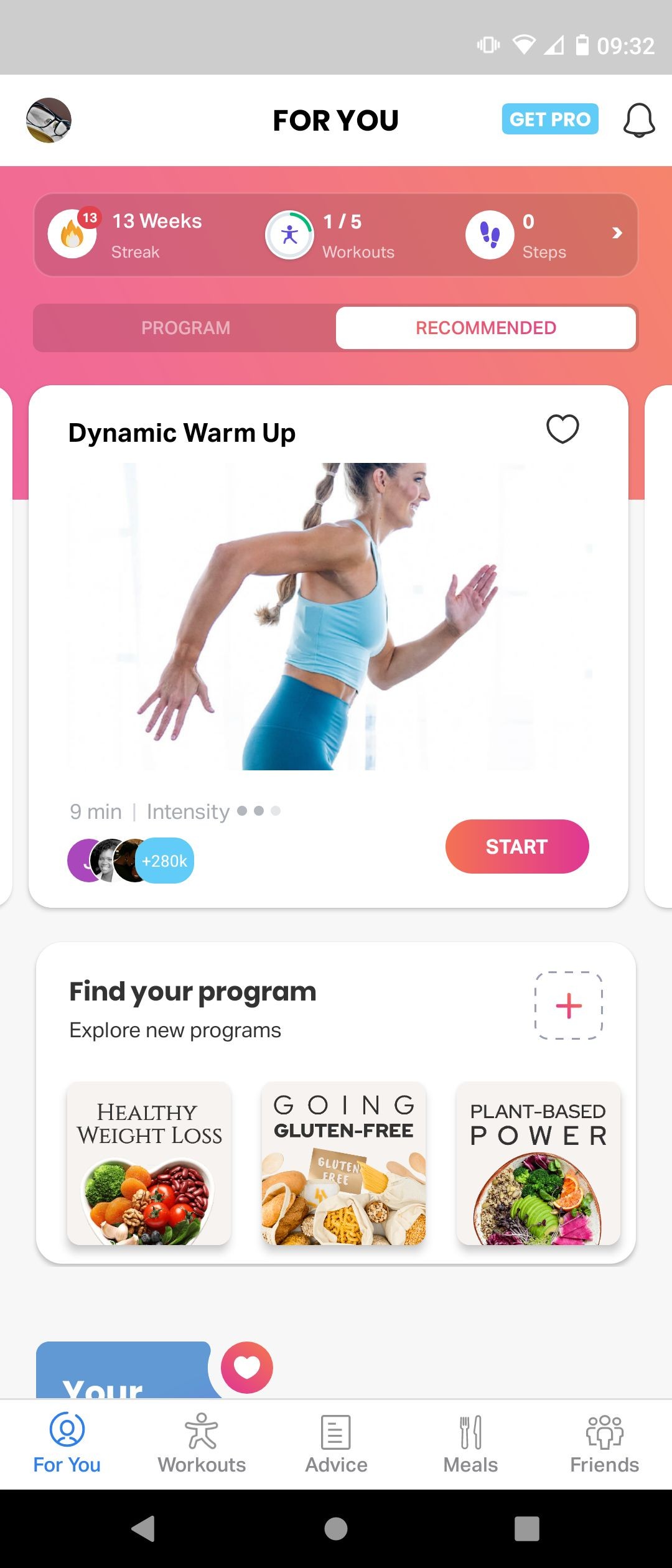Switch to the PROGRAM tab
The width and height of the screenshot is (672, 1568).
(185, 328)
